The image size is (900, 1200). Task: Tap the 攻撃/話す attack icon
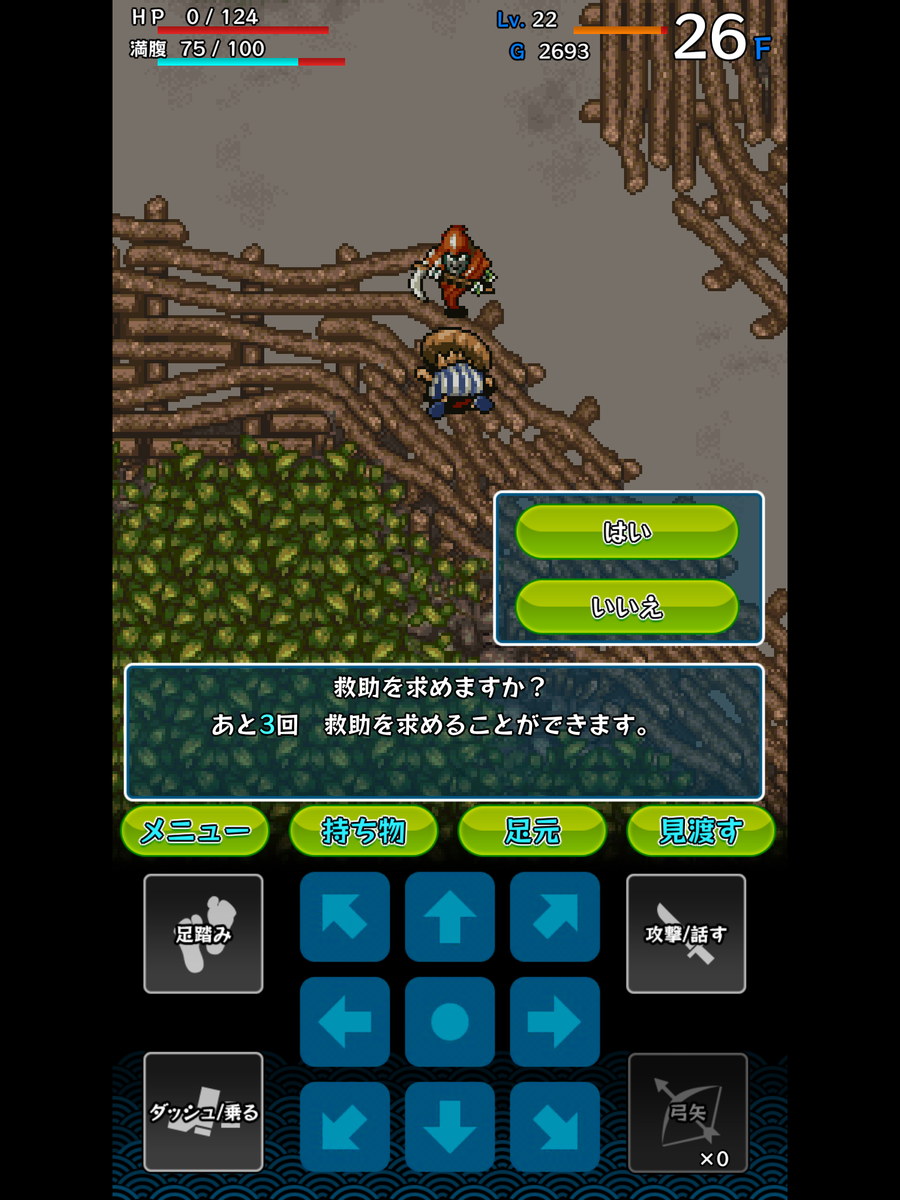click(x=685, y=932)
